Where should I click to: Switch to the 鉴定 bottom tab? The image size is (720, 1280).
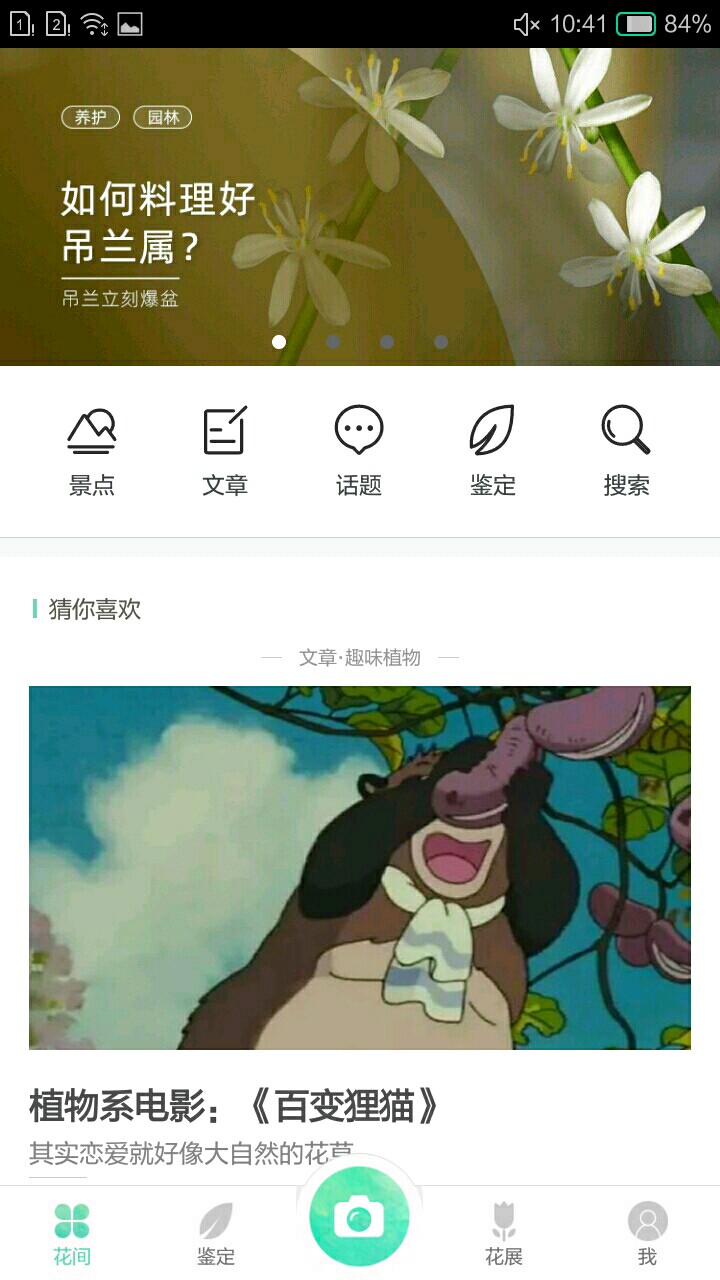click(216, 1234)
